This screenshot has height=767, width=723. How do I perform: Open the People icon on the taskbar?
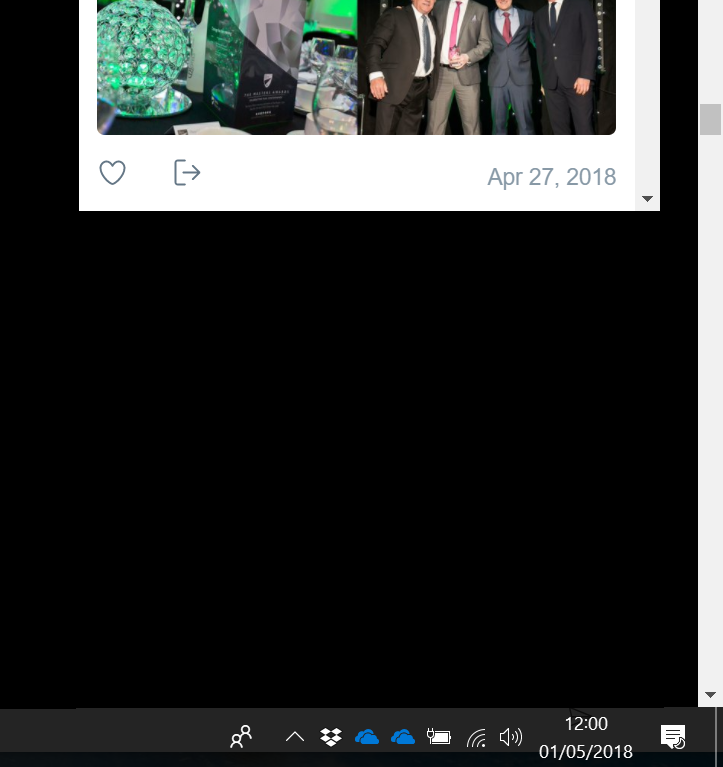point(241,737)
